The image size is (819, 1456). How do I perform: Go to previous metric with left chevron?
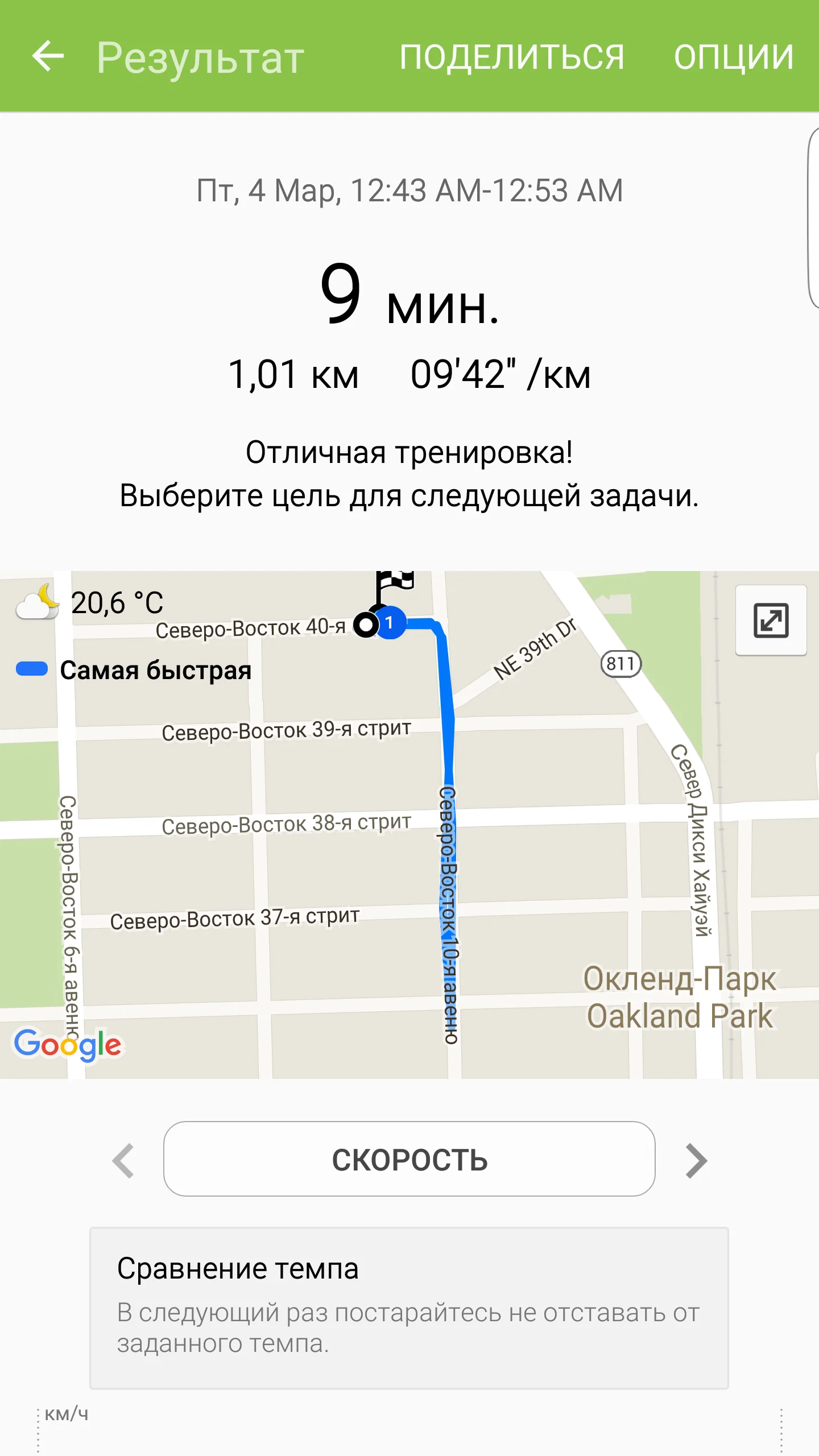click(123, 1159)
